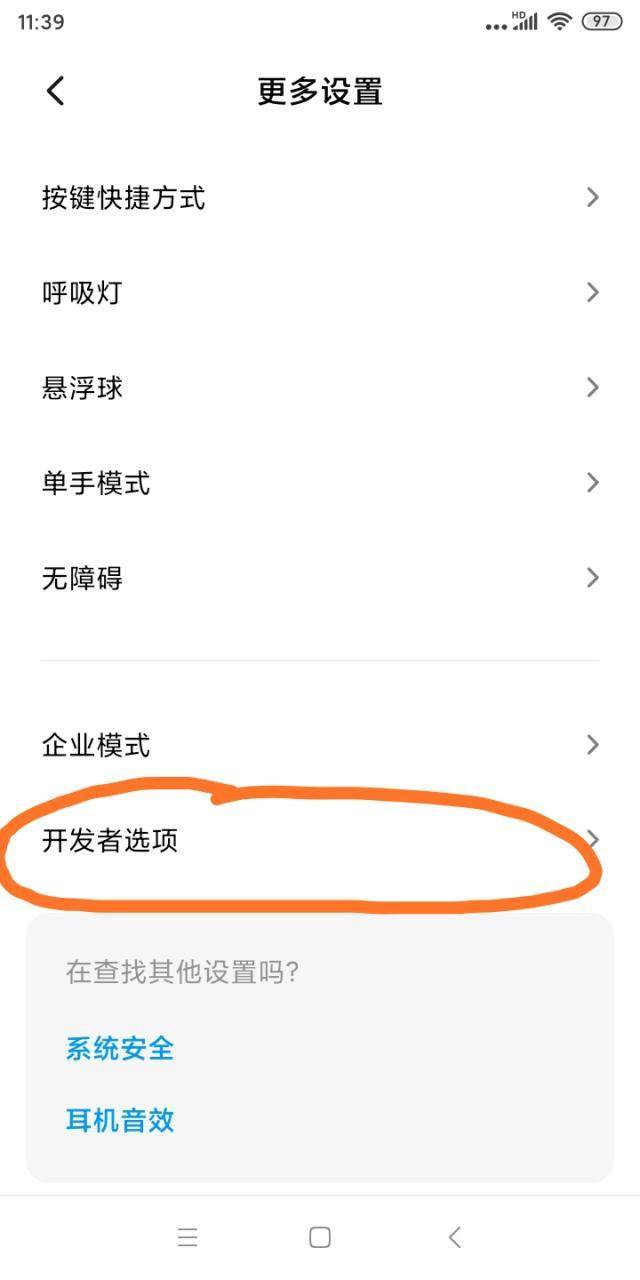Open 单手模式 settings
This screenshot has height=1280, width=640.
[x=320, y=483]
